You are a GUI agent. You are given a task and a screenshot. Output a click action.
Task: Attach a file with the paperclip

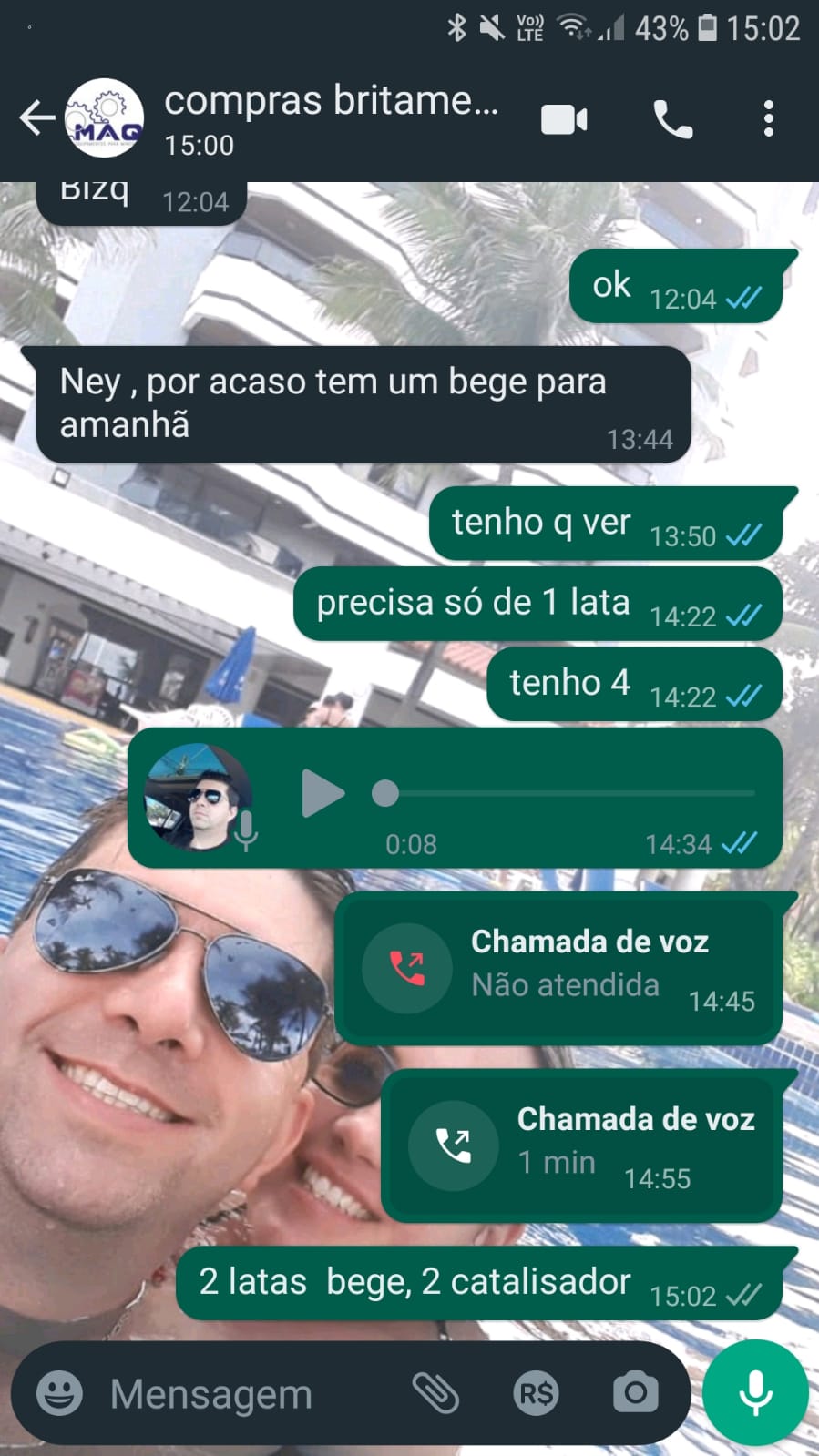435,1393
